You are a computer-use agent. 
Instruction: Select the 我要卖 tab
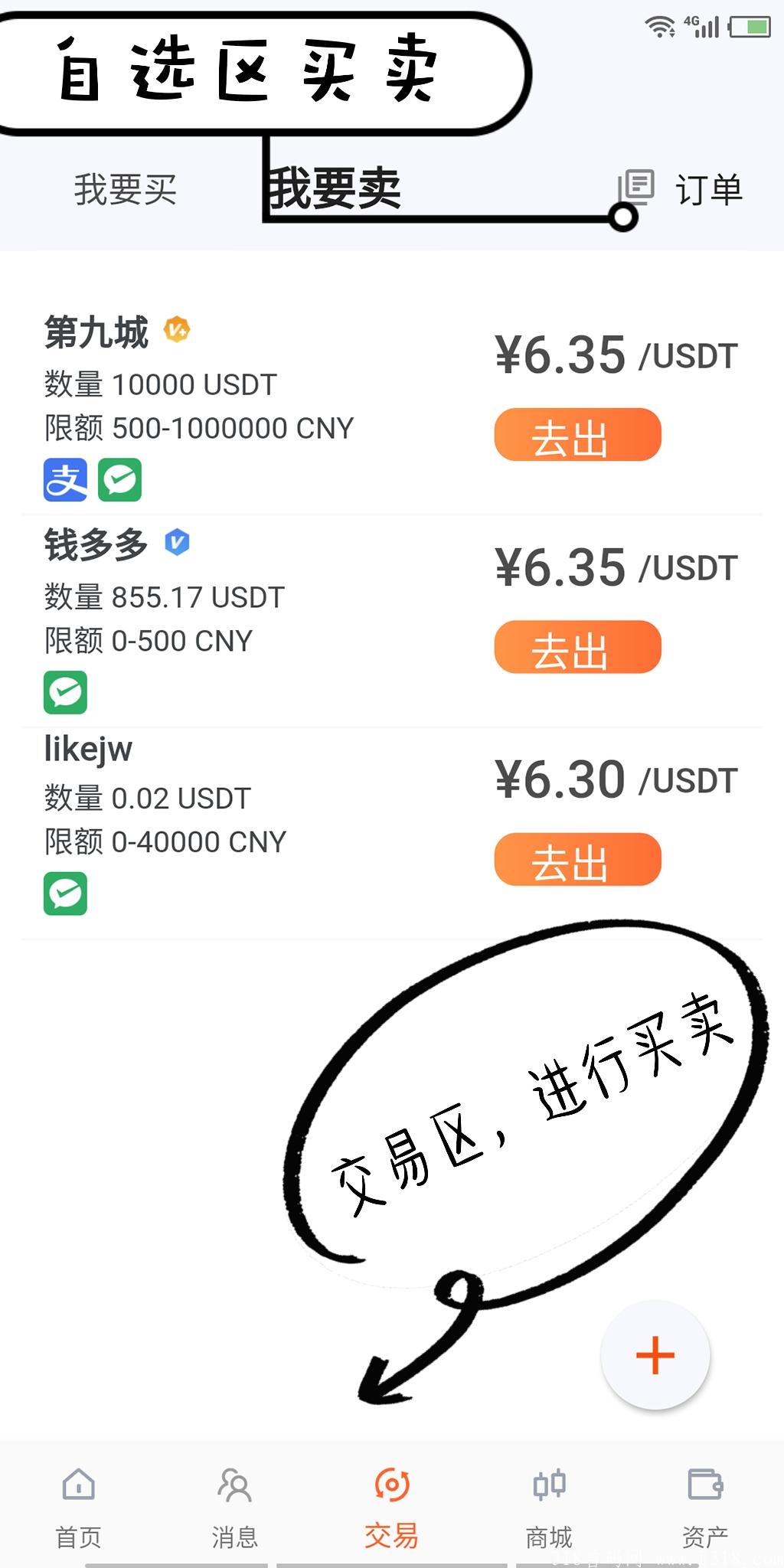(335, 188)
